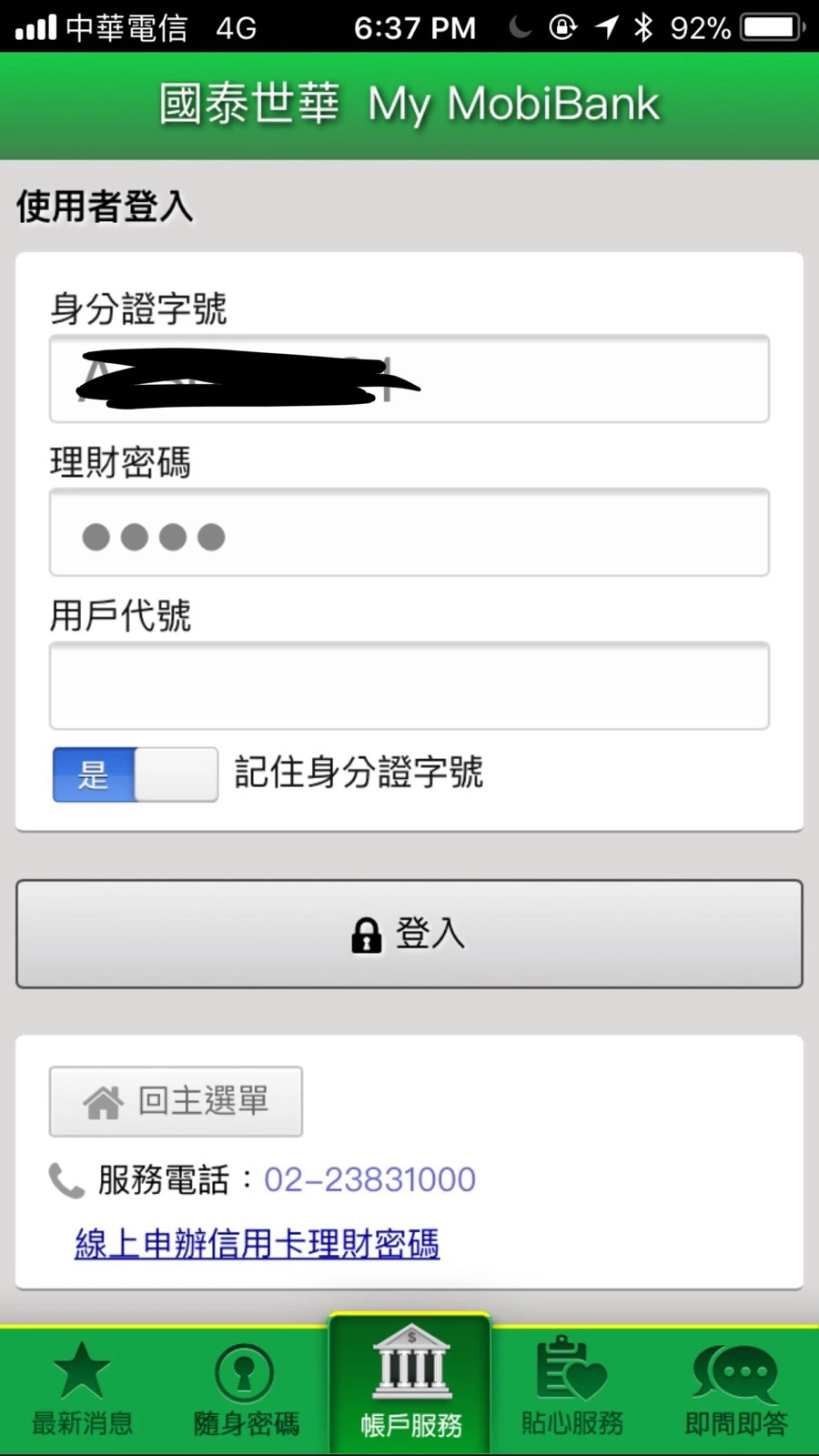Open 隨身密碼 with the key icon
The image size is (819, 1456).
(x=246, y=1374)
